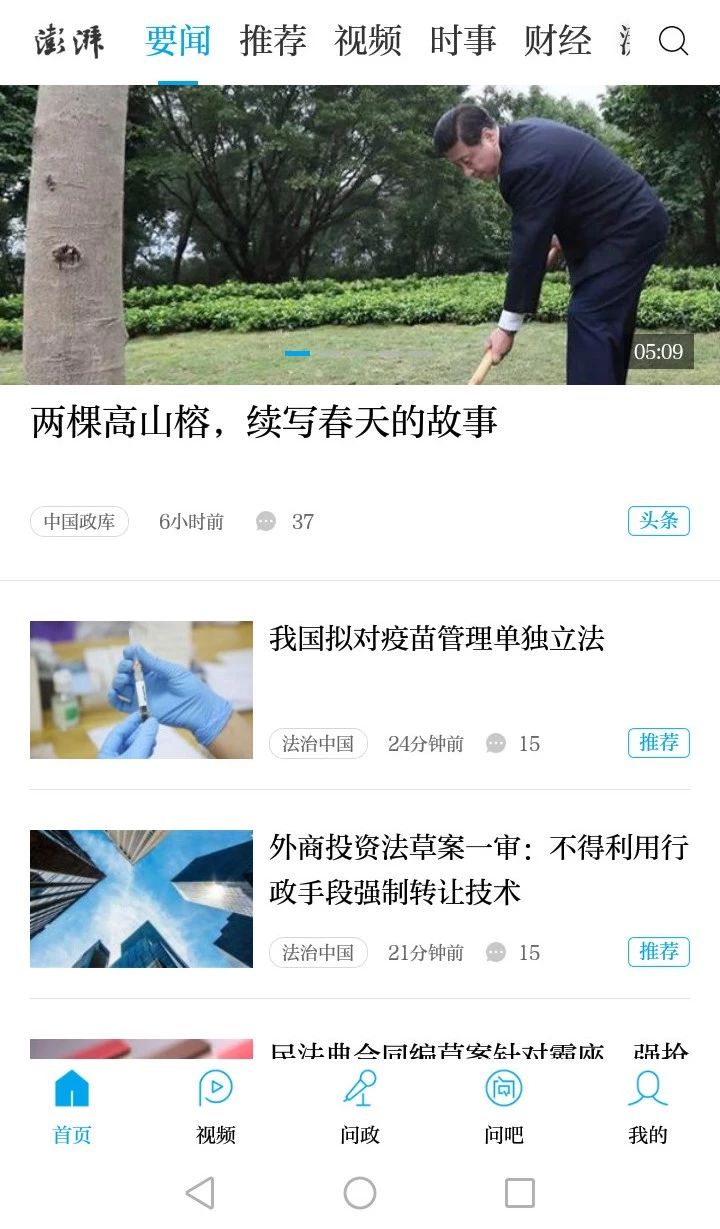
Task: Select the 首页 bottom tab
Action: (72, 1107)
